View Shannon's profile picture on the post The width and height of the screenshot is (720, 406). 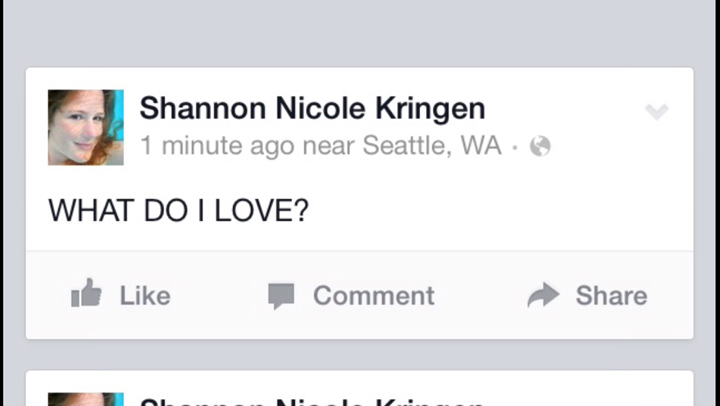pos(86,127)
